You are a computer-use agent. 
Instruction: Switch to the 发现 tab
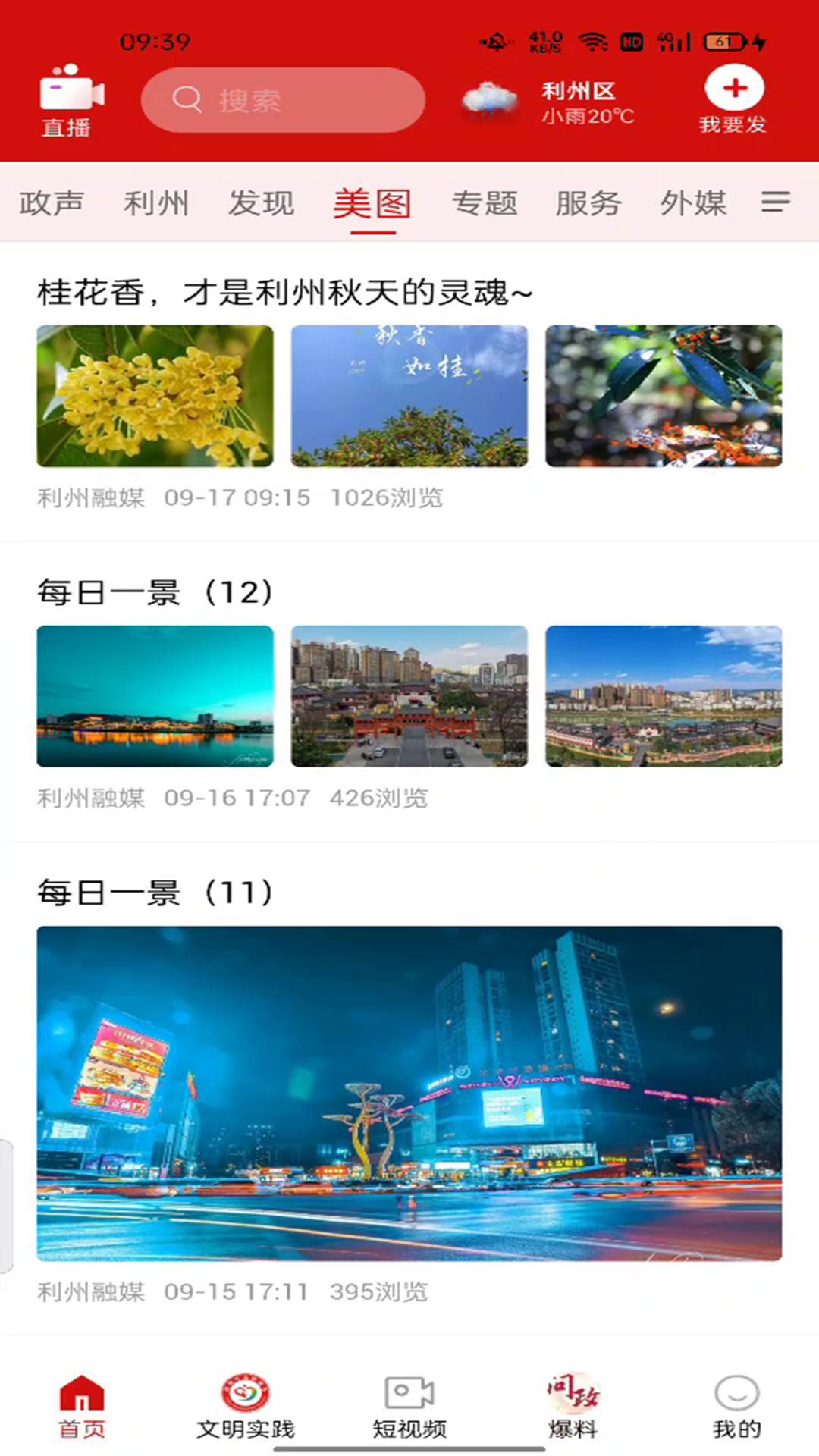[262, 203]
